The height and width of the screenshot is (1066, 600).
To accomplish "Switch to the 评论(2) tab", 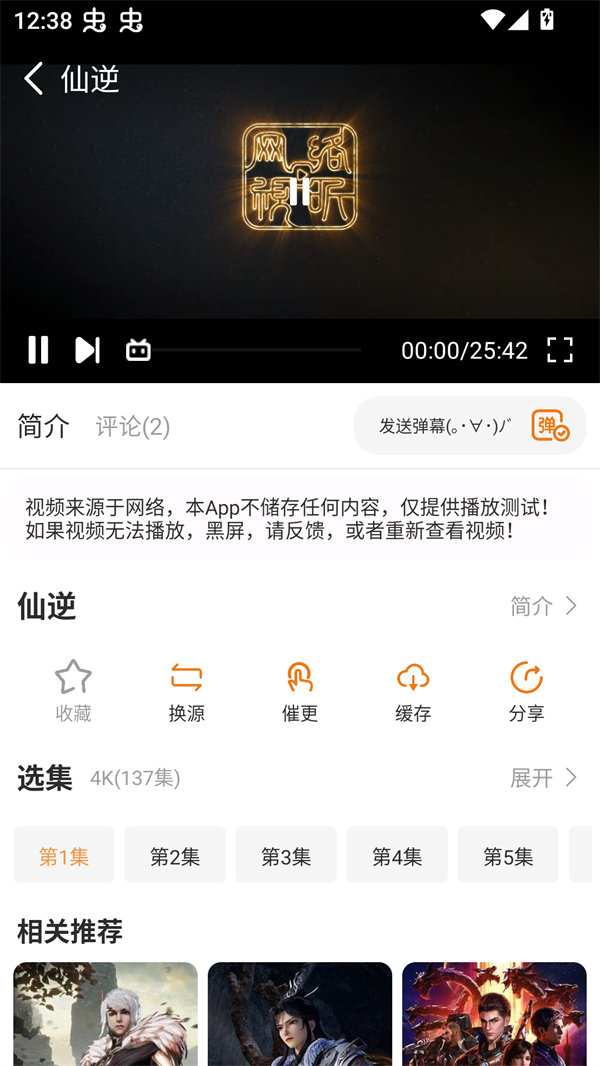I will [x=133, y=427].
